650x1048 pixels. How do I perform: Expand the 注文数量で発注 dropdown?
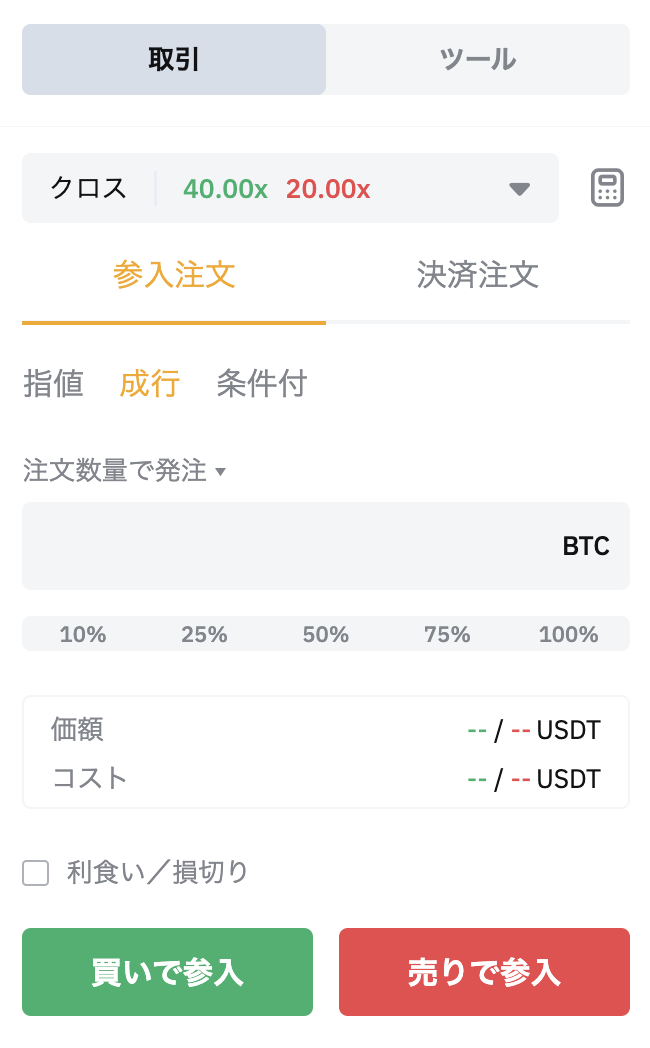click(x=124, y=471)
